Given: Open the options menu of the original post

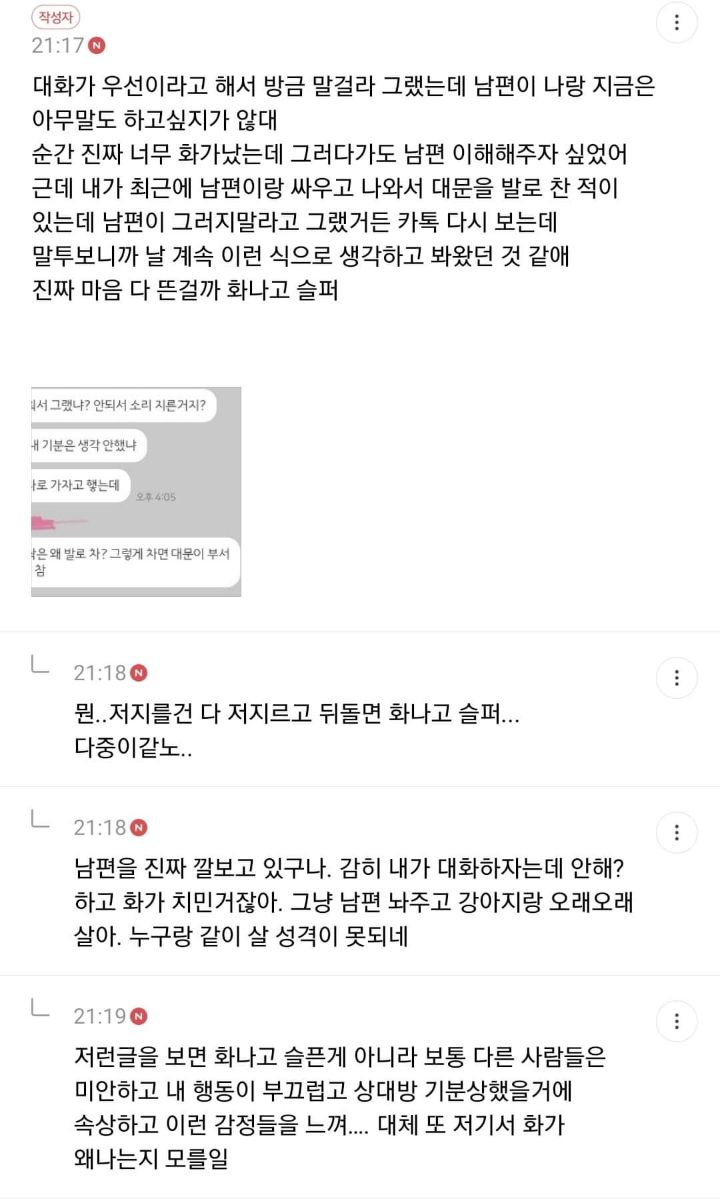Looking at the screenshot, I should click(x=677, y=22).
